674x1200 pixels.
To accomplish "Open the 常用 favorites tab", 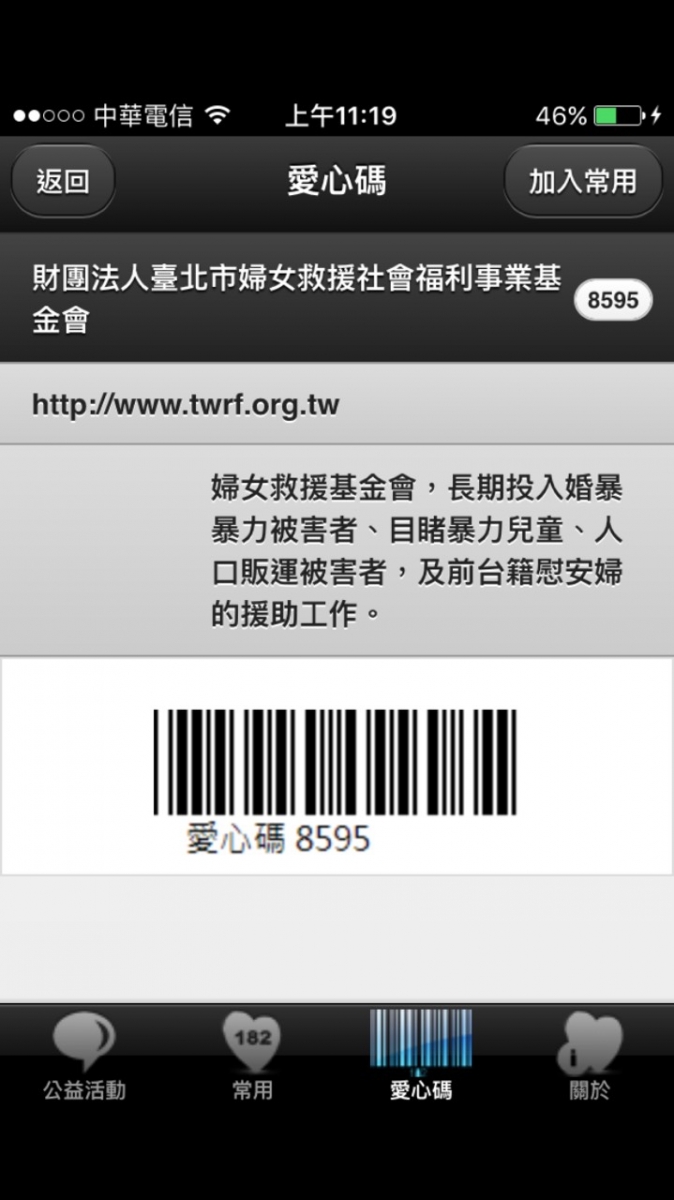I will (x=252, y=1056).
